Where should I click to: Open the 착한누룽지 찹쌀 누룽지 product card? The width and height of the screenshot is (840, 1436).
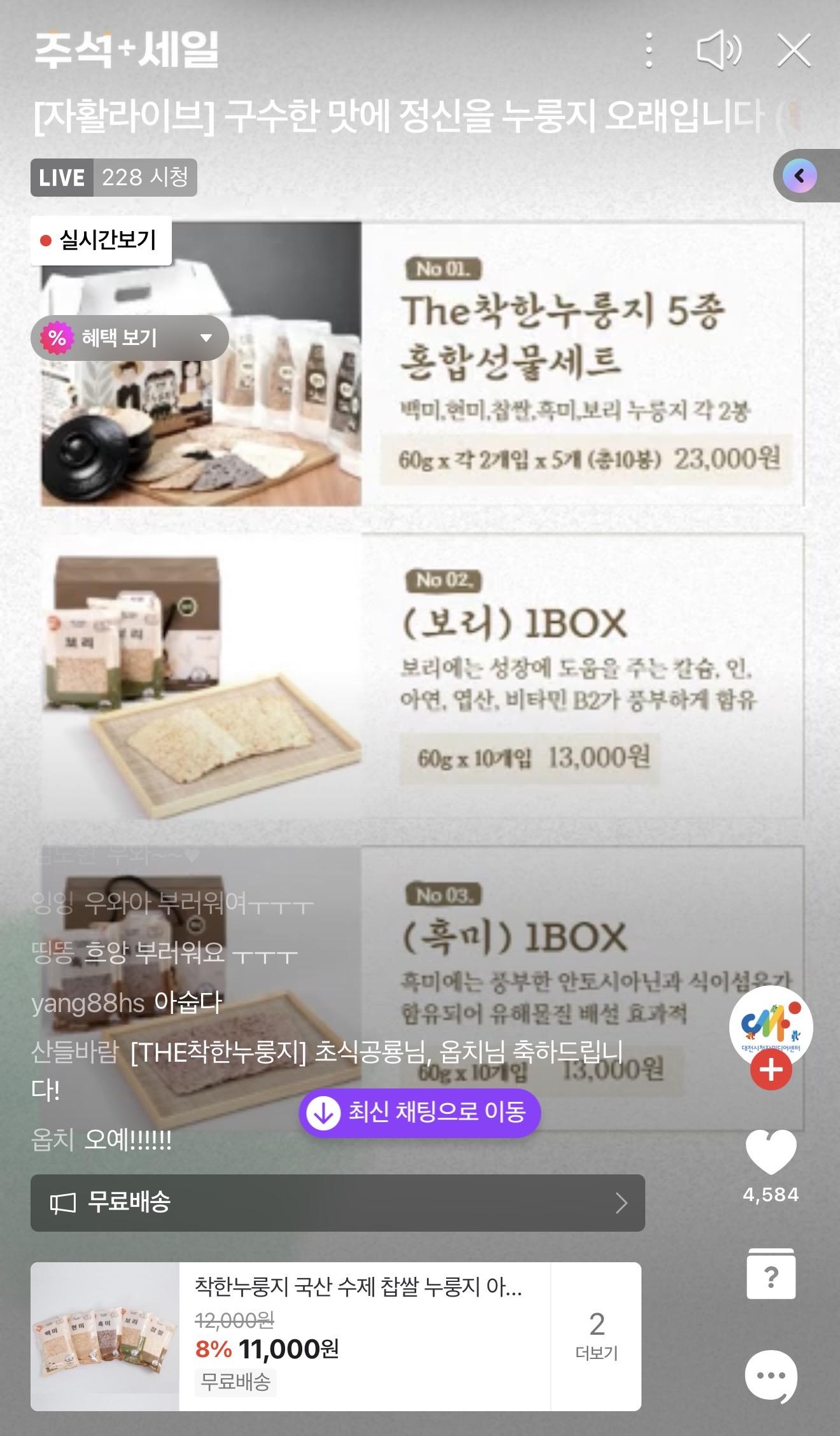[x=290, y=1336]
